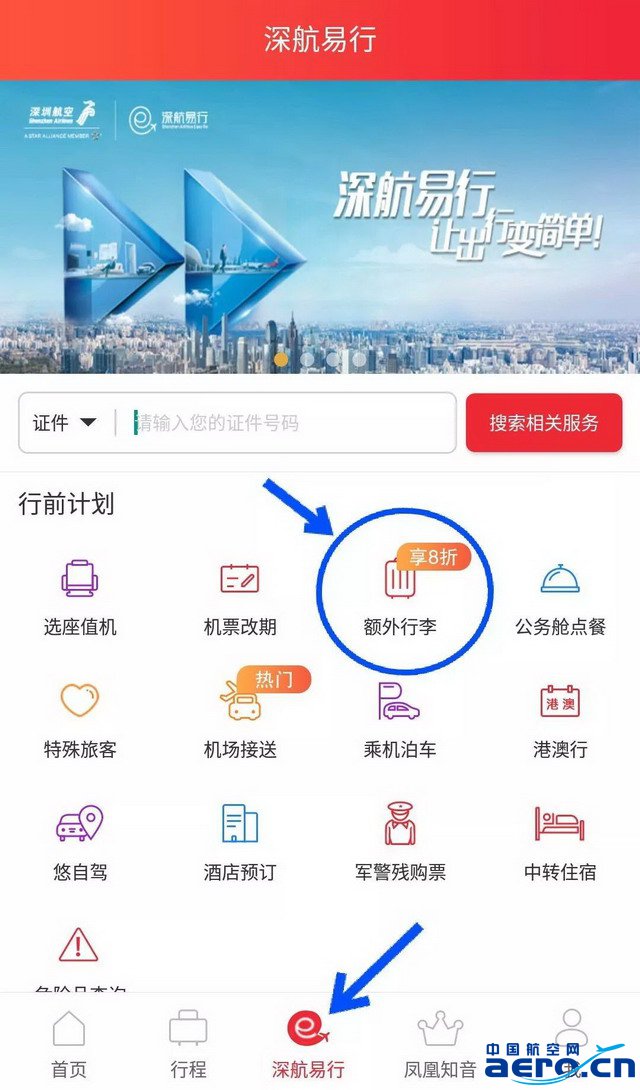Open 港澳行 service
This screenshot has width=640, height=1090.
tap(560, 718)
